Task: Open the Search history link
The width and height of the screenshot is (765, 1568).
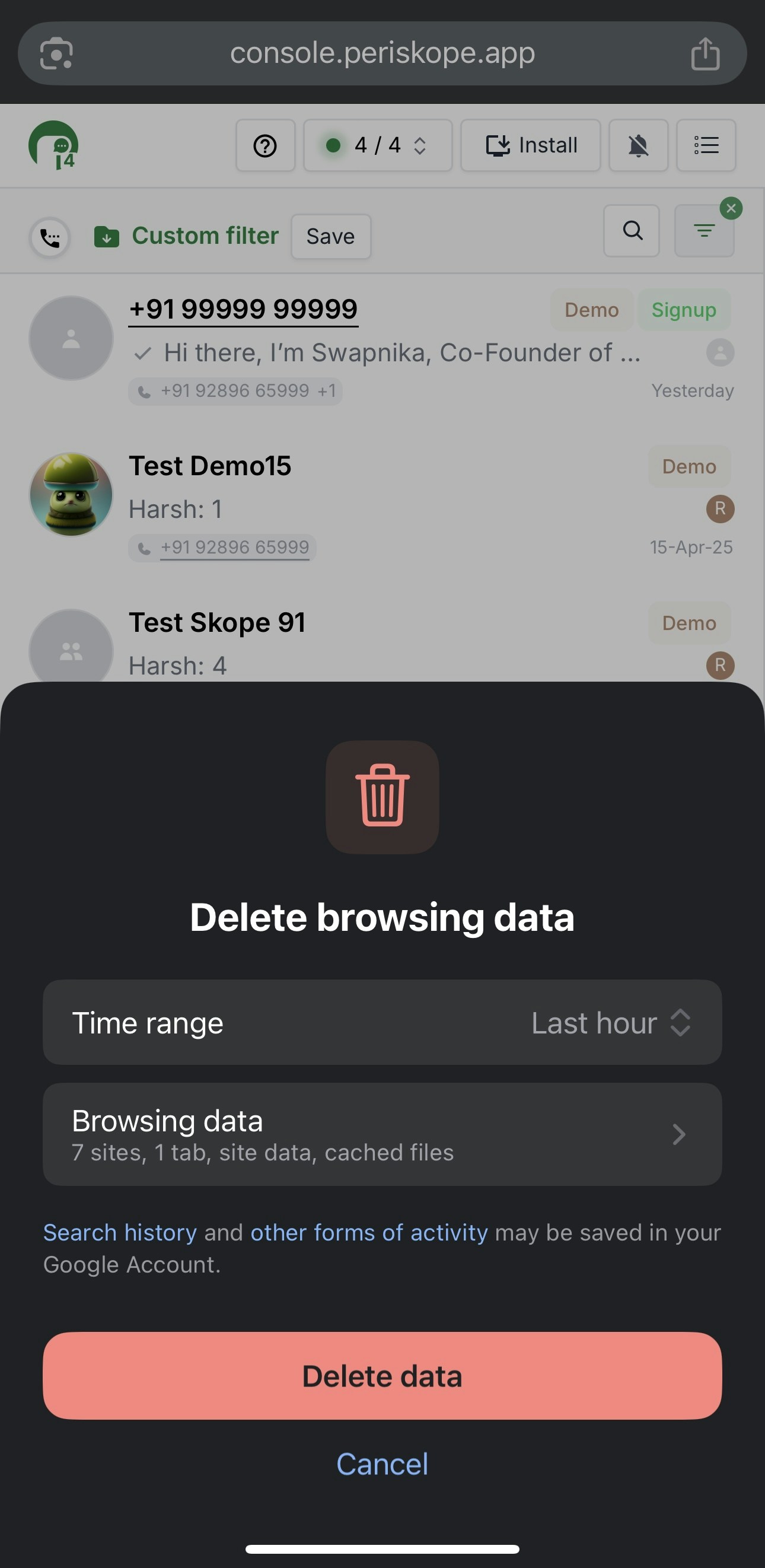Action: pyautogui.click(x=120, y=1233)
